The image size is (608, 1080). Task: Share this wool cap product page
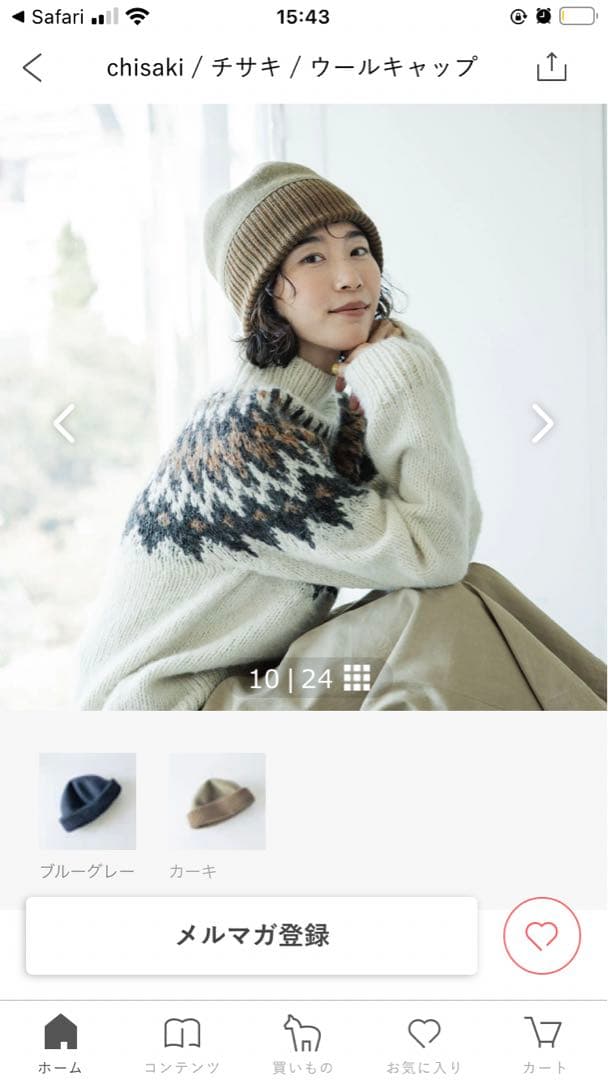551,67
